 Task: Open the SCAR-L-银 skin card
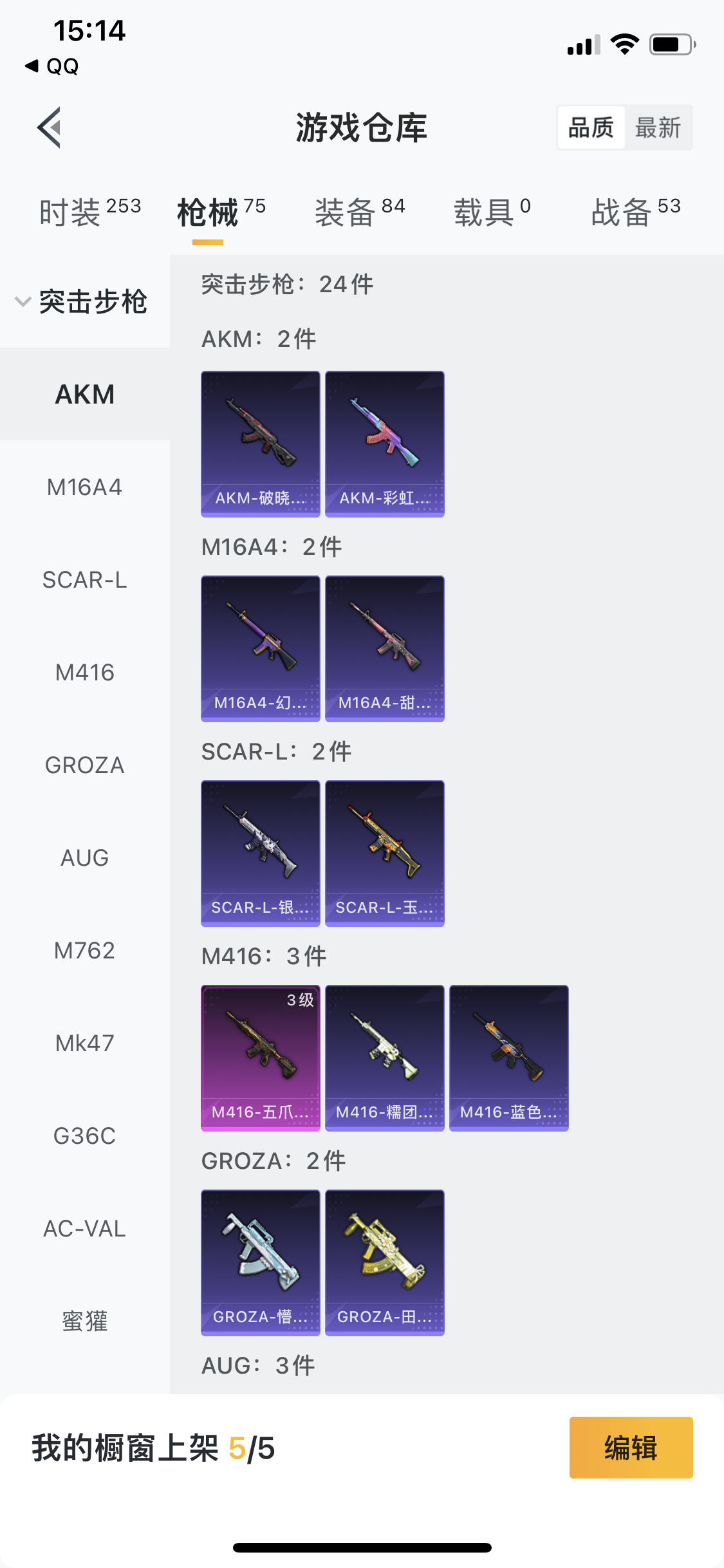click(261, 853)
